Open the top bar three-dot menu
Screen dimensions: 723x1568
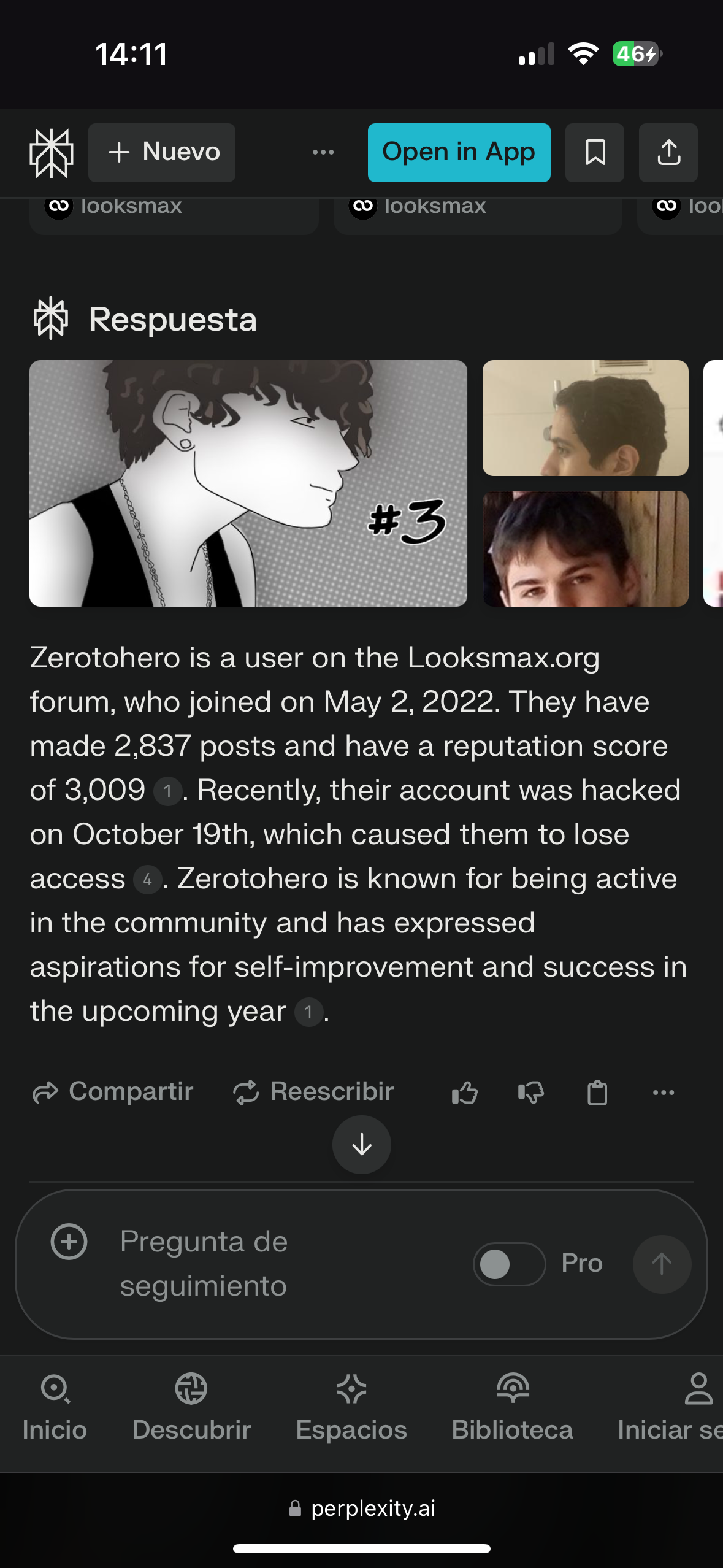(323, 153)
